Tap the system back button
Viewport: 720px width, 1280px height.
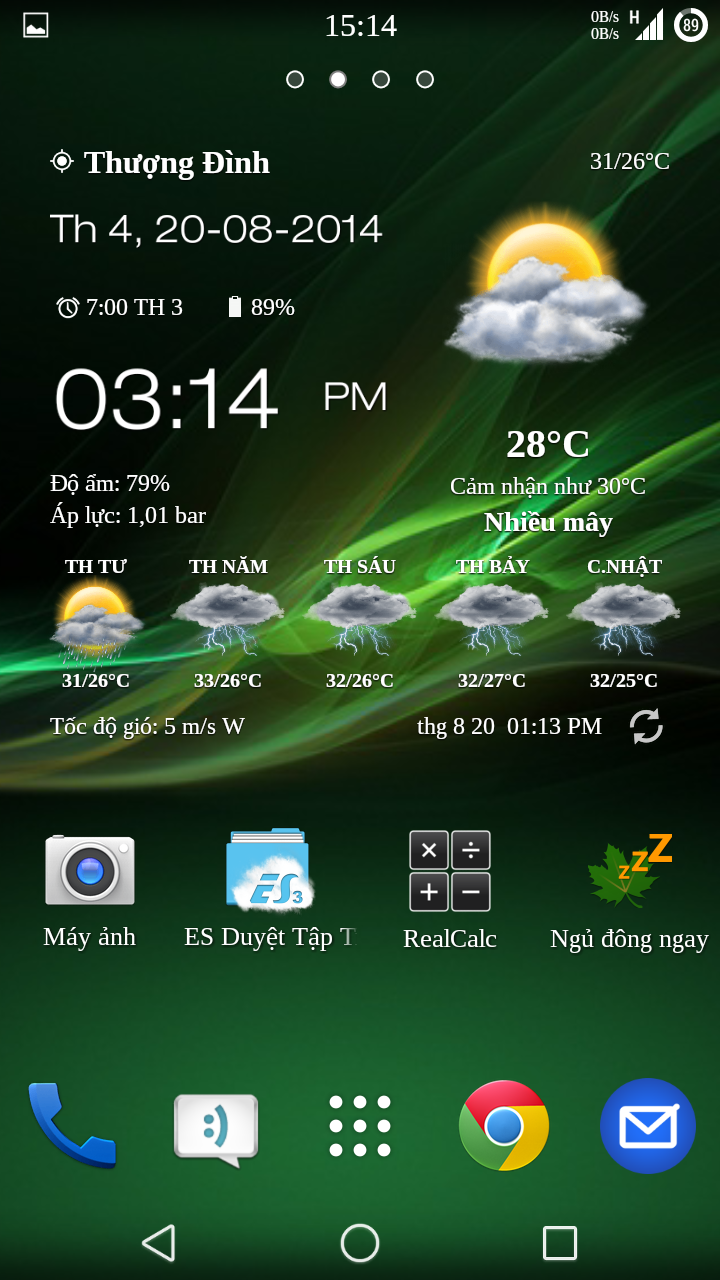(x=159, y=1243)
